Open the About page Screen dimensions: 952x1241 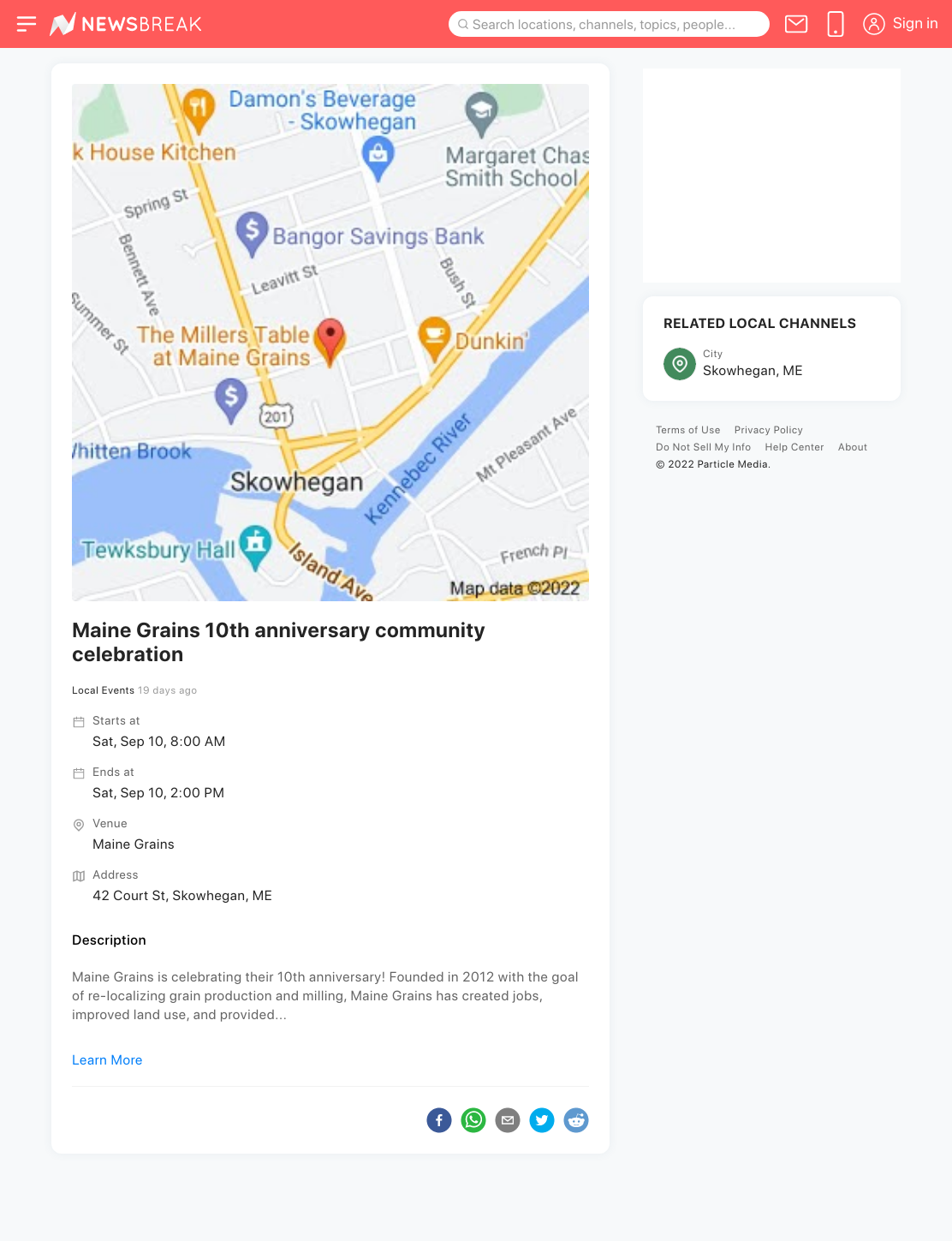tap(853, 447)
